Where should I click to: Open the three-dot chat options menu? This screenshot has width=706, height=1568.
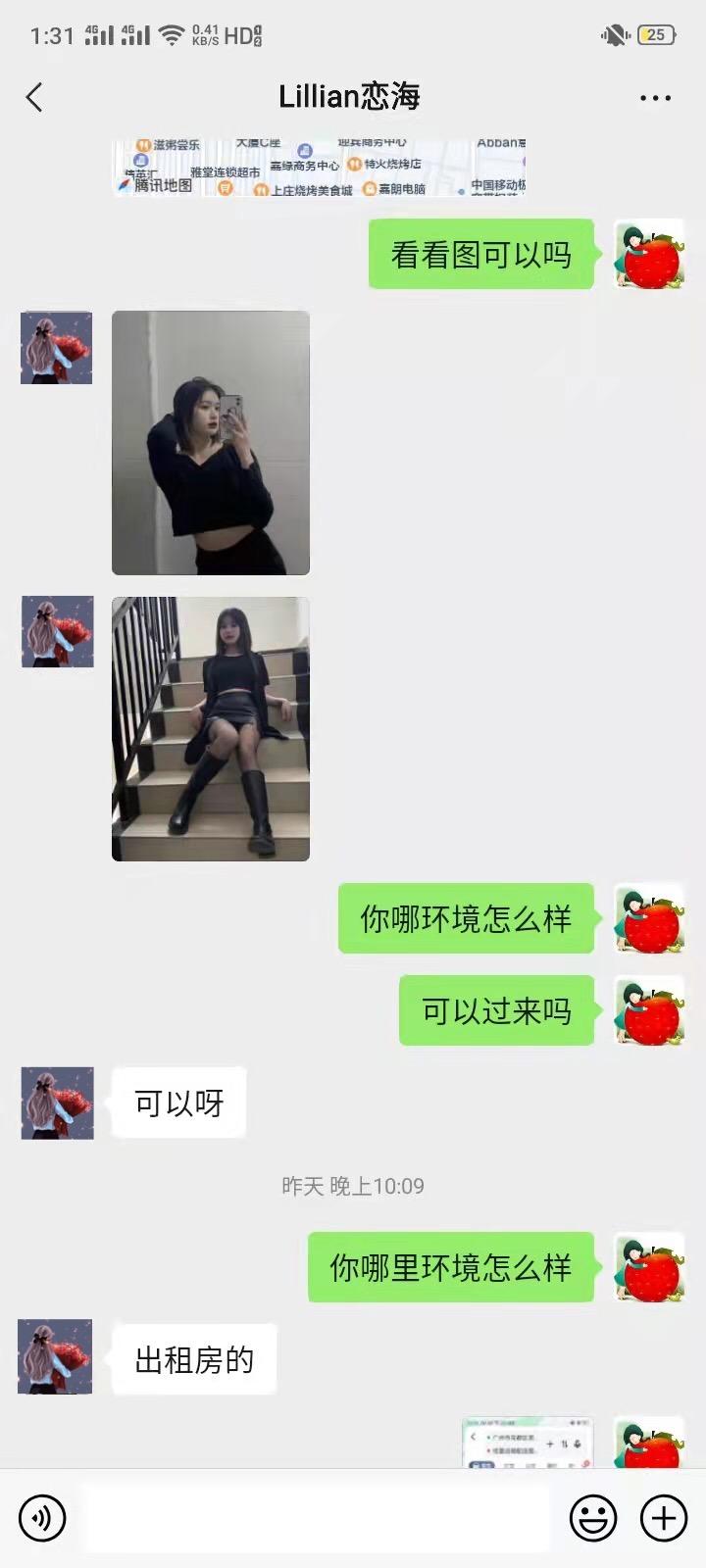[655, 98]
